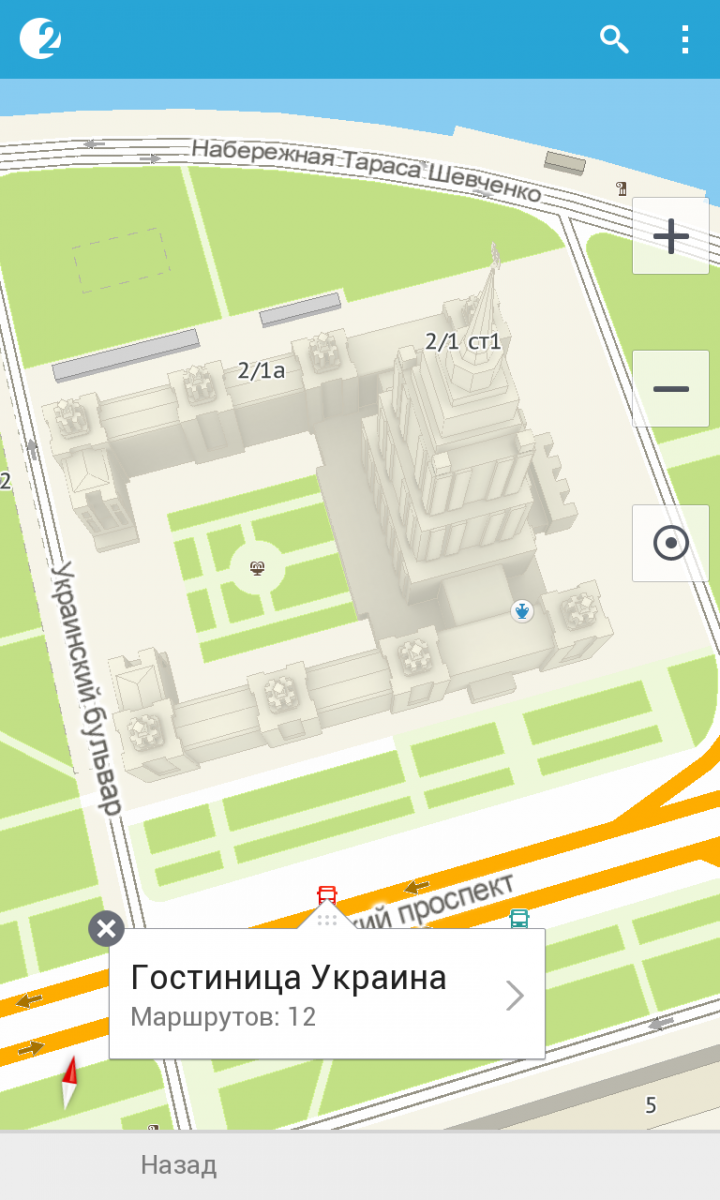720x1200 pixels.
Task: Tap the fountain marker in the courtyard
Action: [258, 569]
